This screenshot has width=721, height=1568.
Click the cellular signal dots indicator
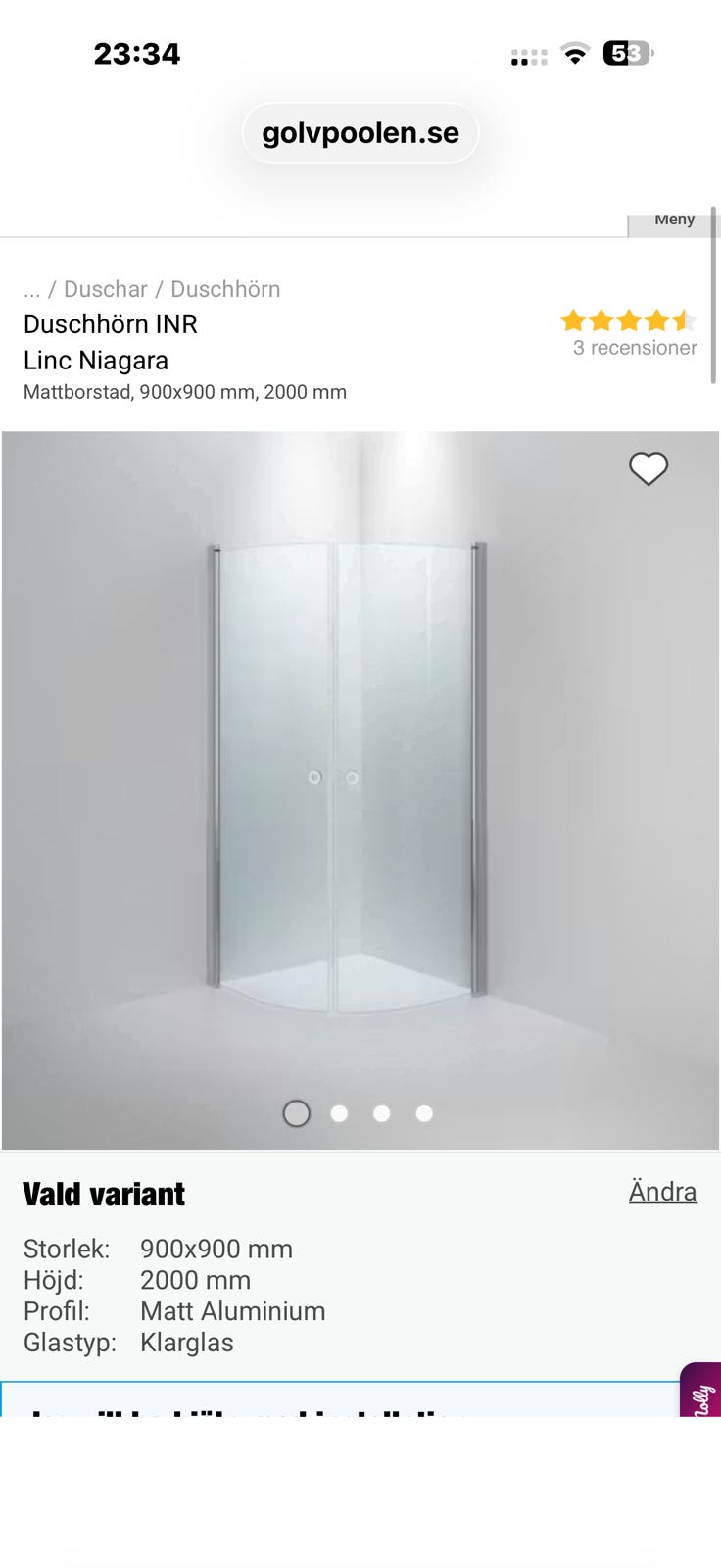pos(529,56)
